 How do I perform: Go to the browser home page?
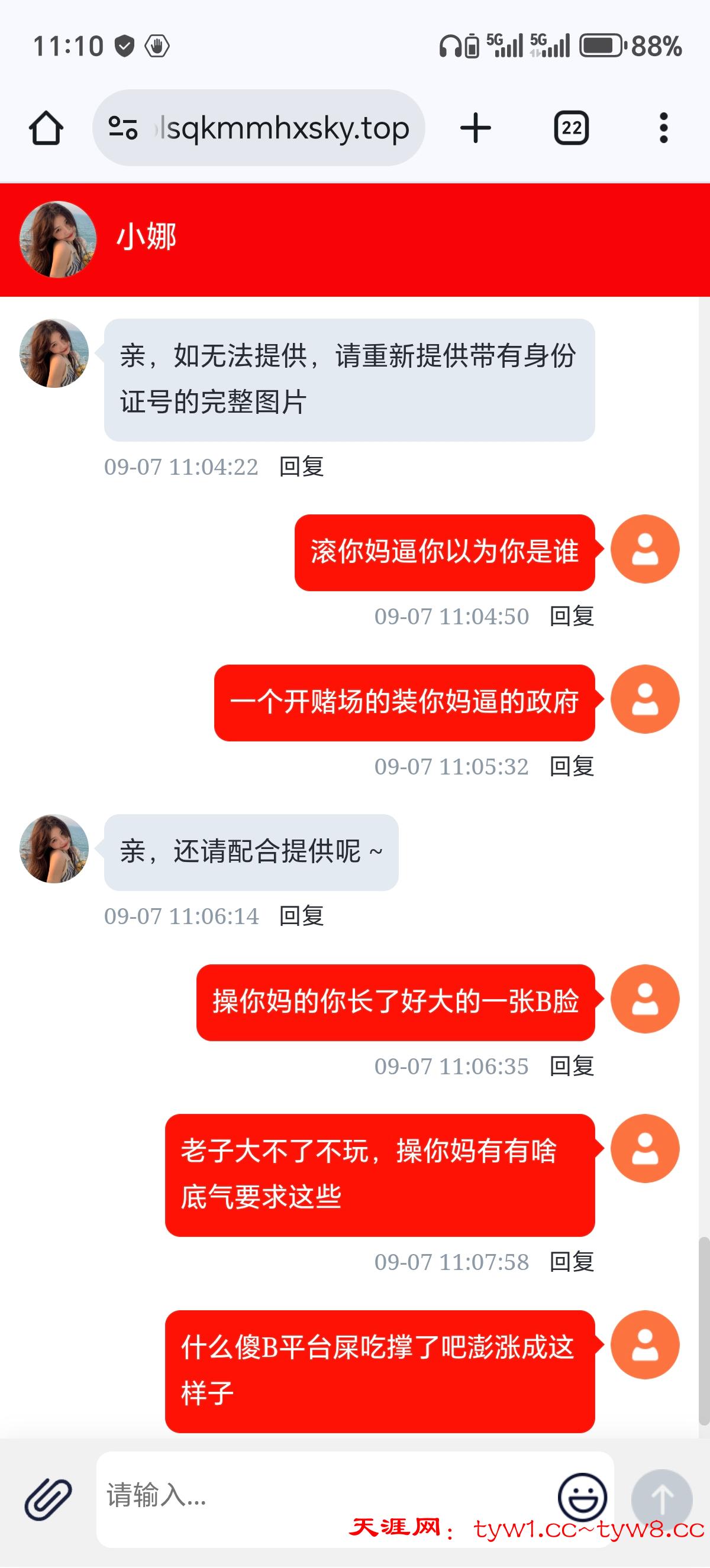(x=46, y=128)
